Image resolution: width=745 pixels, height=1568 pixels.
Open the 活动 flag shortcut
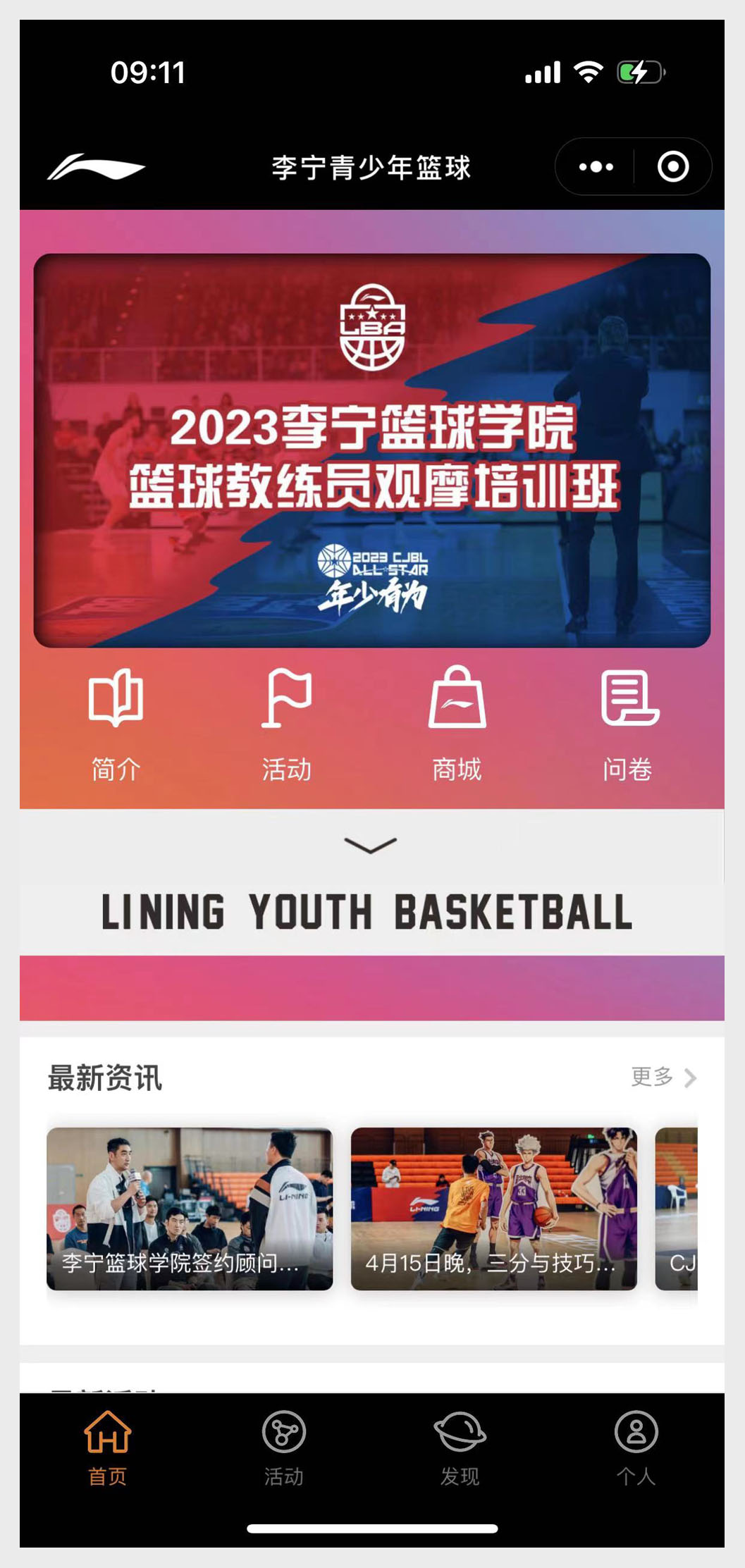tap(286, 725)
